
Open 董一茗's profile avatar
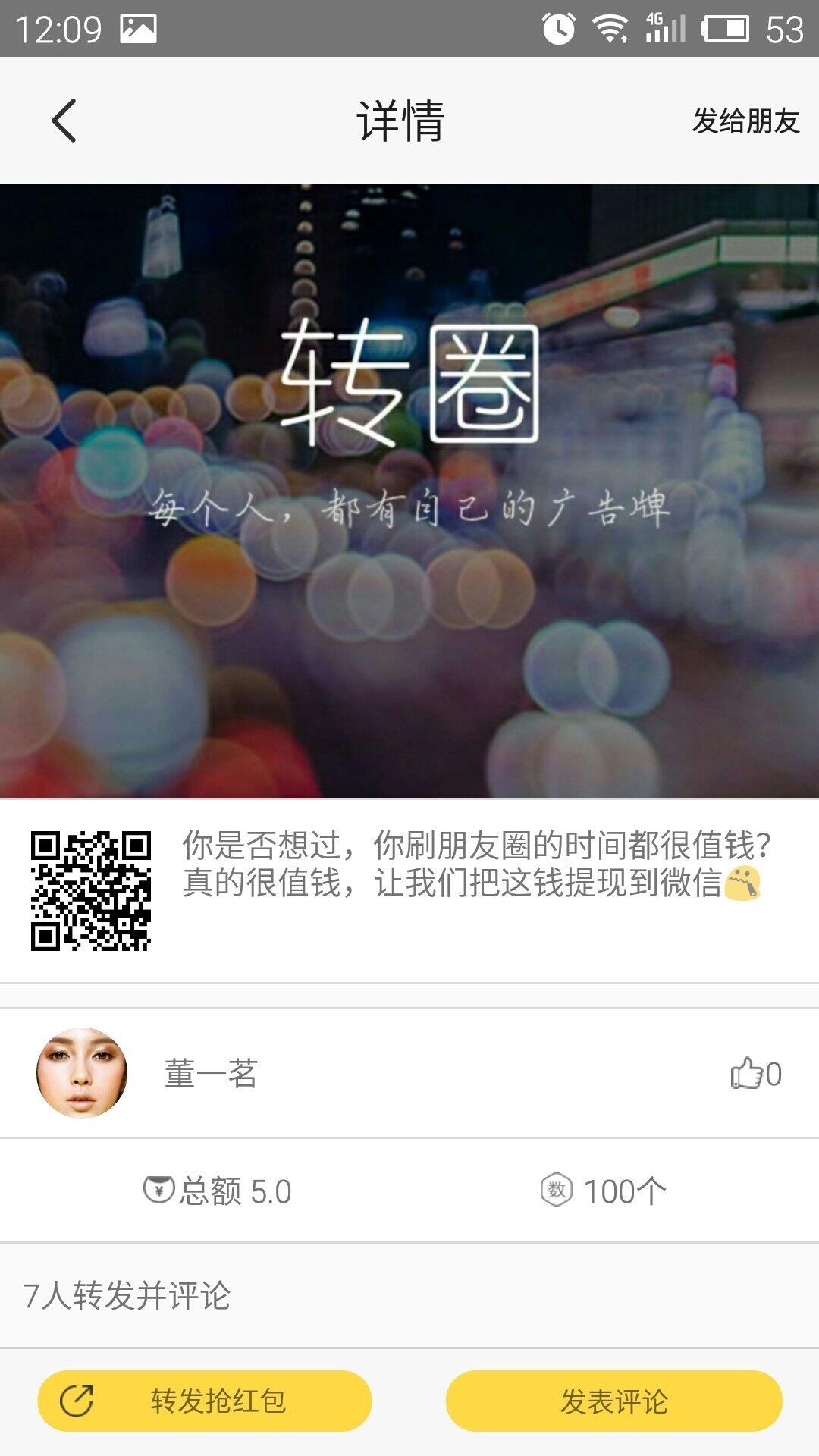(82, 1073)
